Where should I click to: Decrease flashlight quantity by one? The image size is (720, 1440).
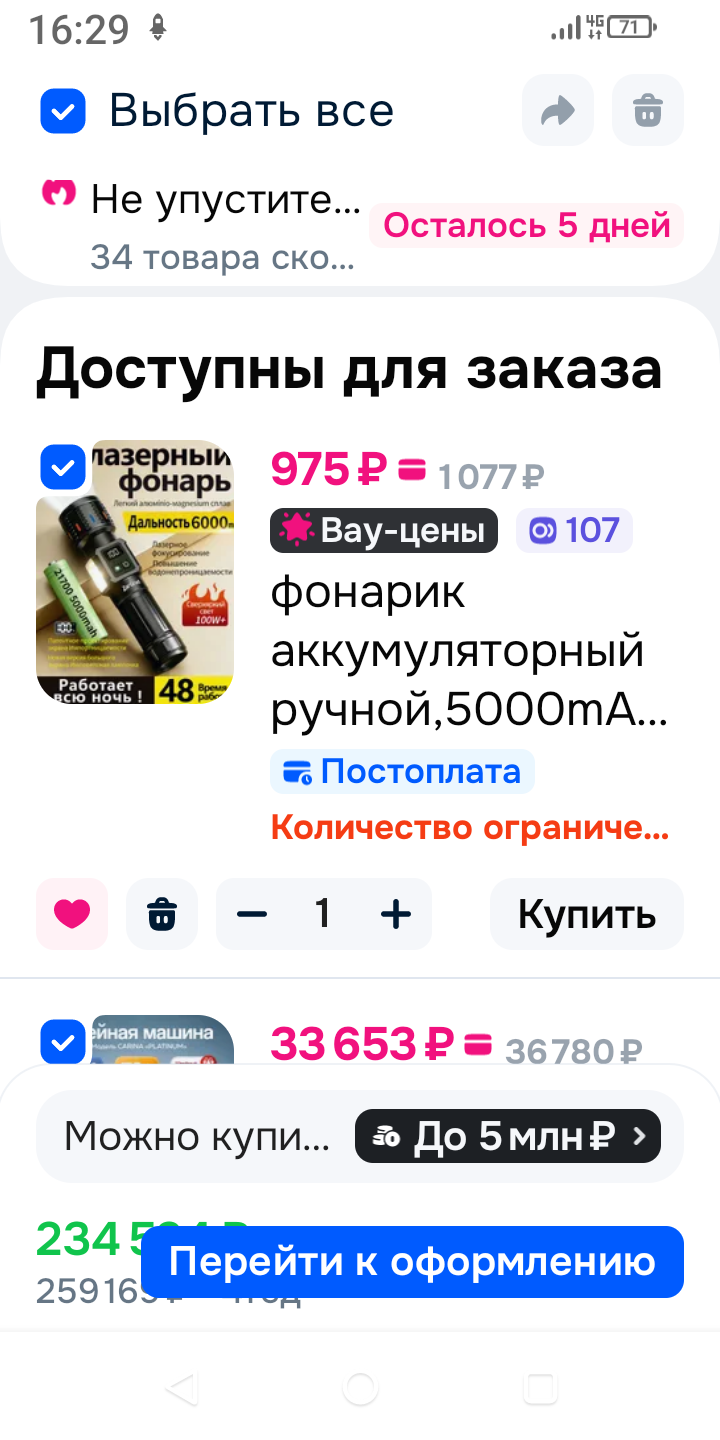[x=252, y=913]
